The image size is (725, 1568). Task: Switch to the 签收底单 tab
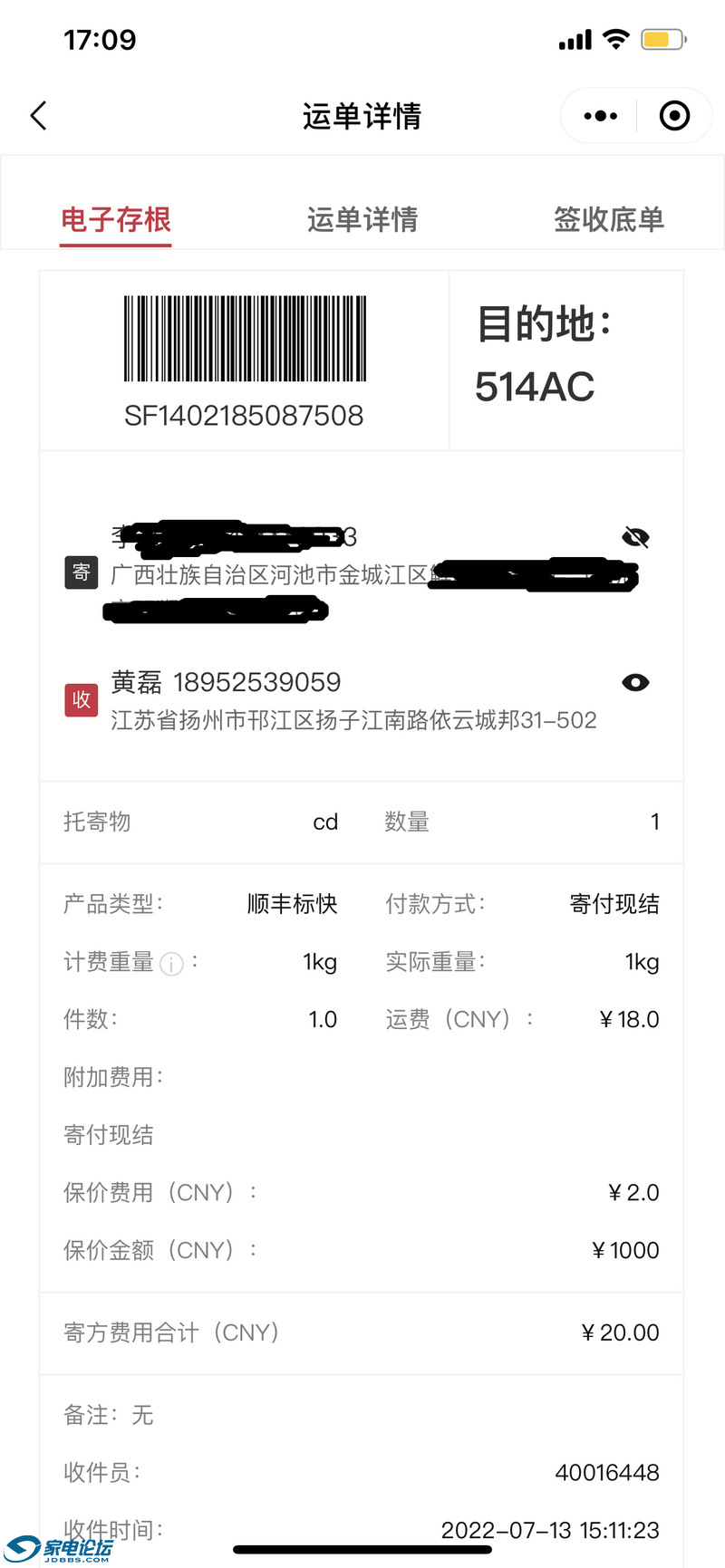pos(608,219)
